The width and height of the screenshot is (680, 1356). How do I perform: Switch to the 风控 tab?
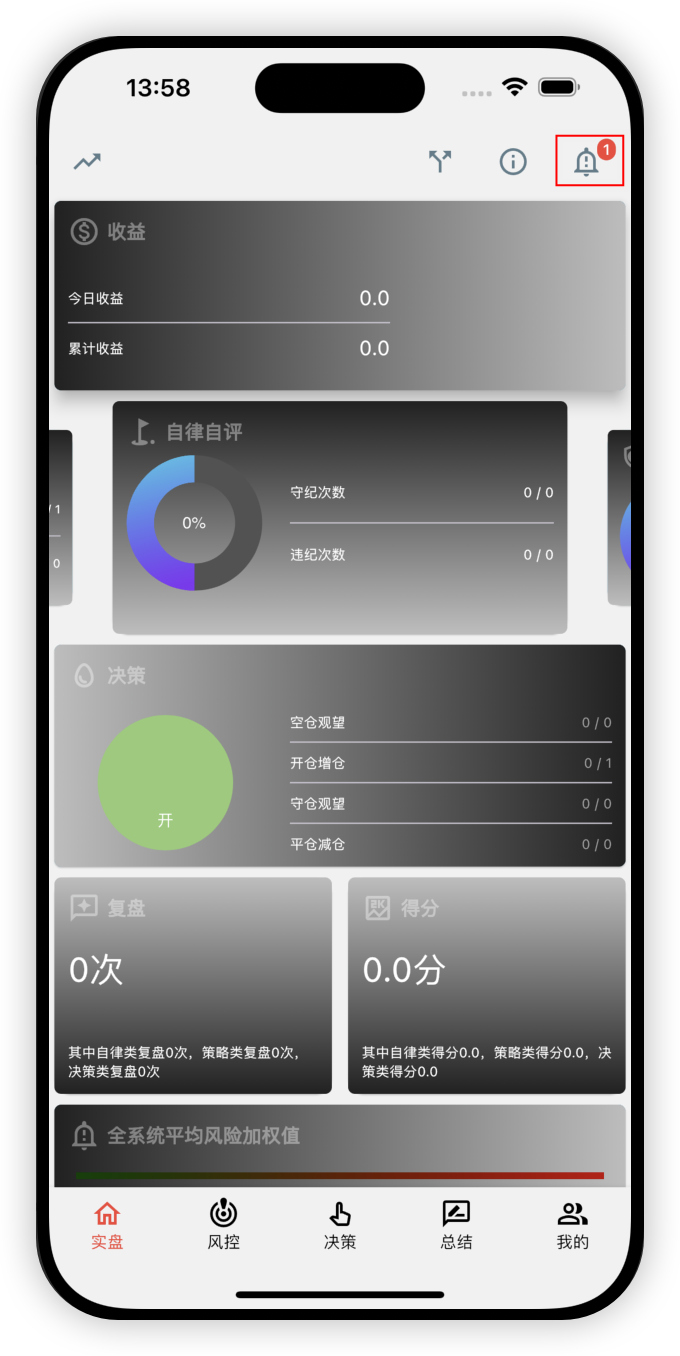point(223,1225)
